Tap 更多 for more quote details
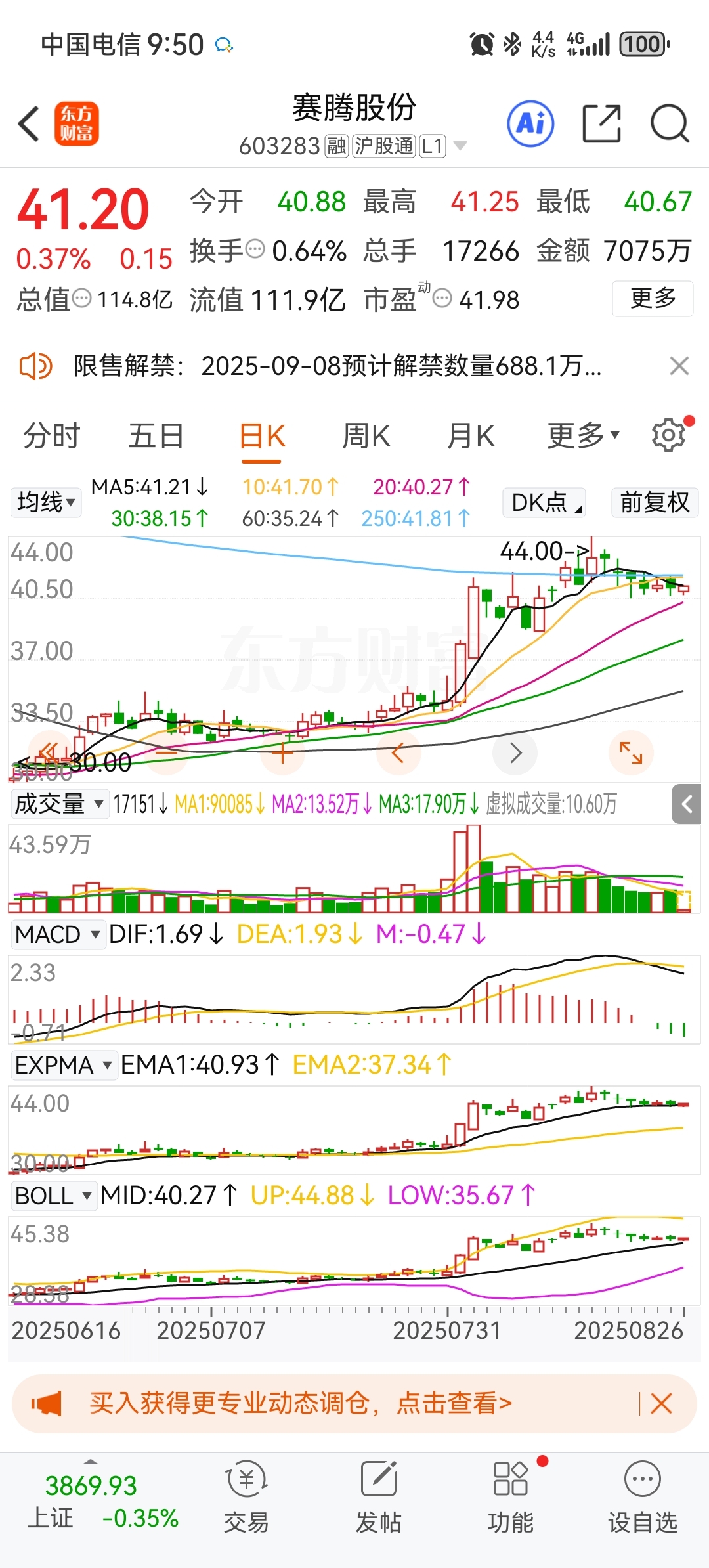This screenshot has height=1568, width=709. (653, 299)
